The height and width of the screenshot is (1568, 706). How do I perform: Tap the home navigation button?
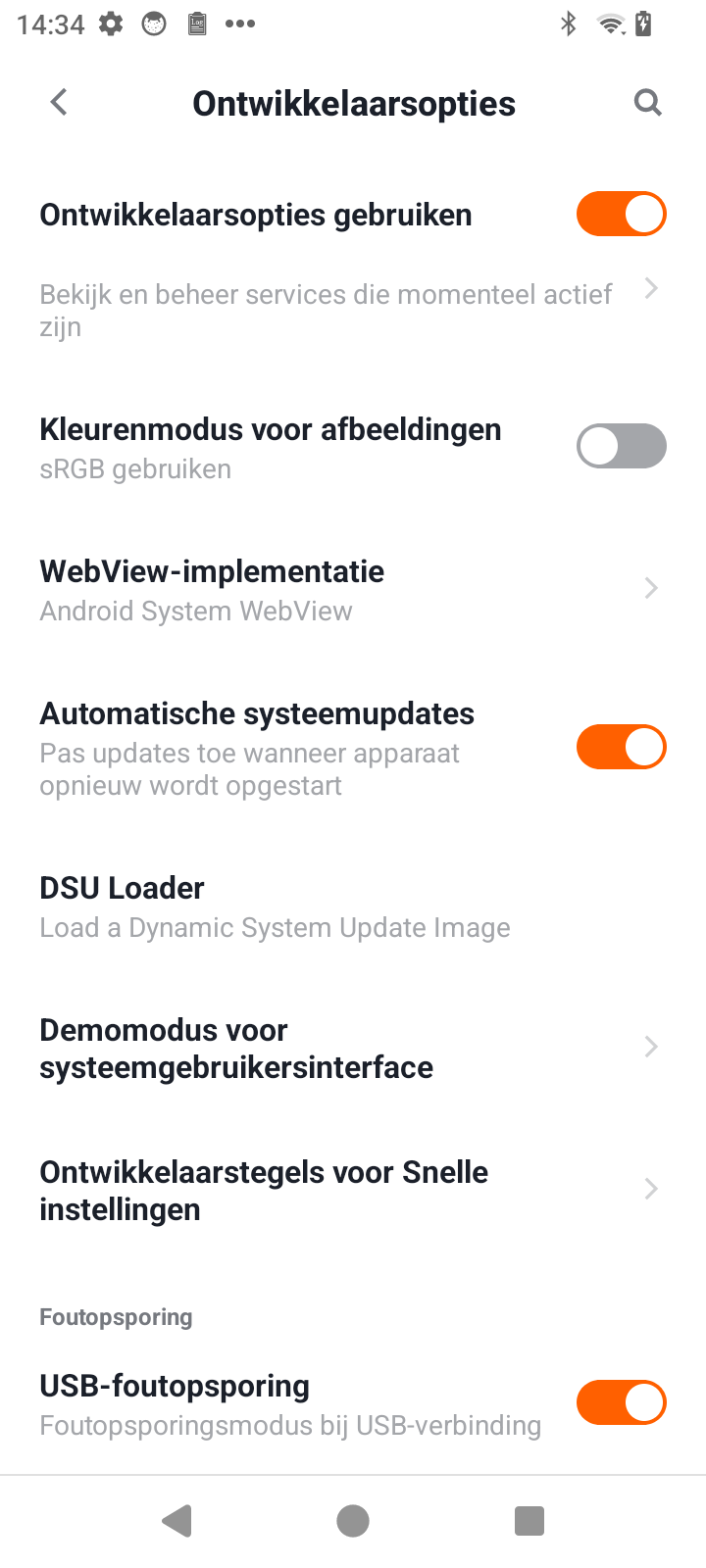click(x=353, y=1521)
